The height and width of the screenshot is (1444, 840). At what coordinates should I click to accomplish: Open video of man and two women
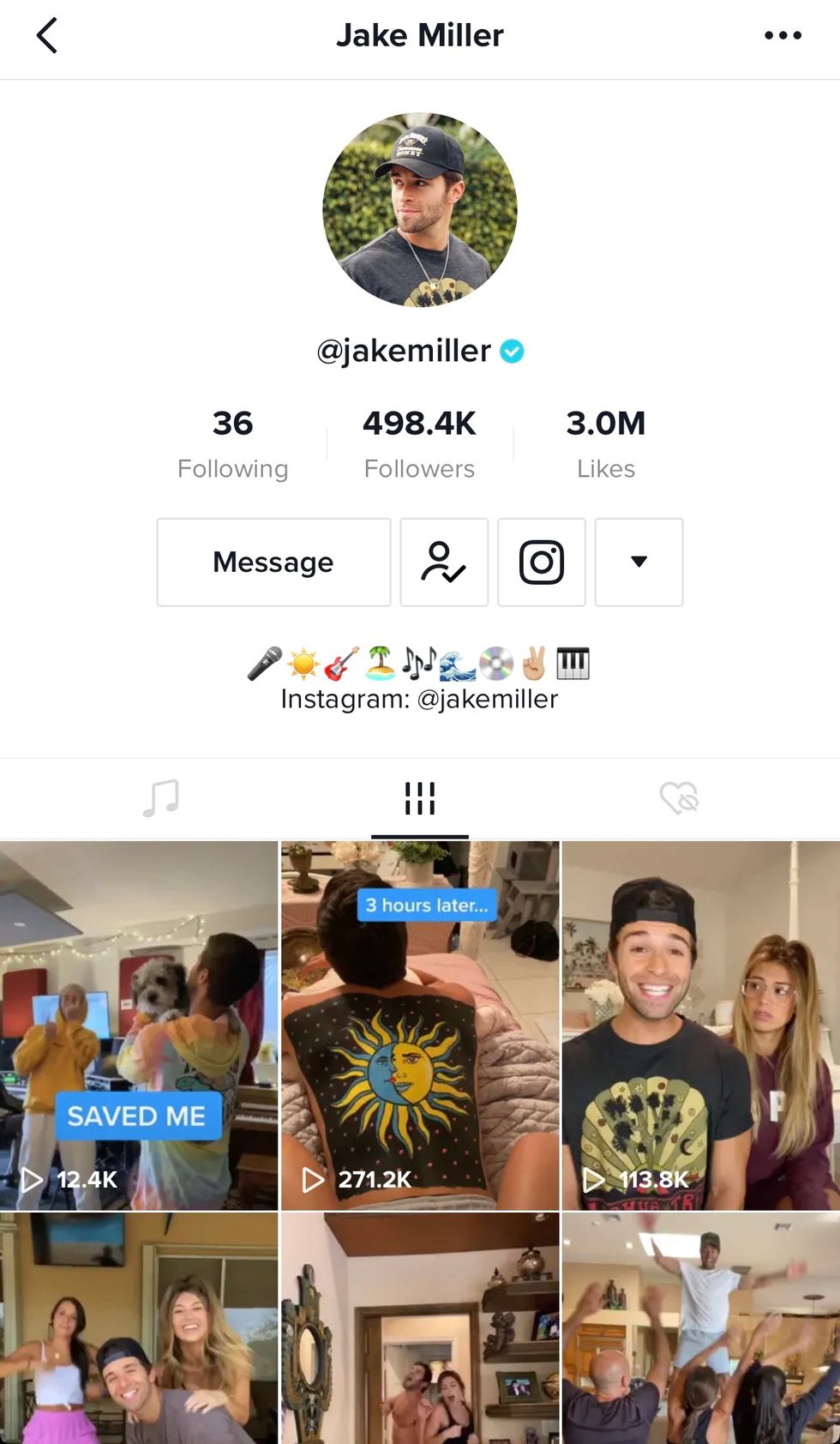139,1329
